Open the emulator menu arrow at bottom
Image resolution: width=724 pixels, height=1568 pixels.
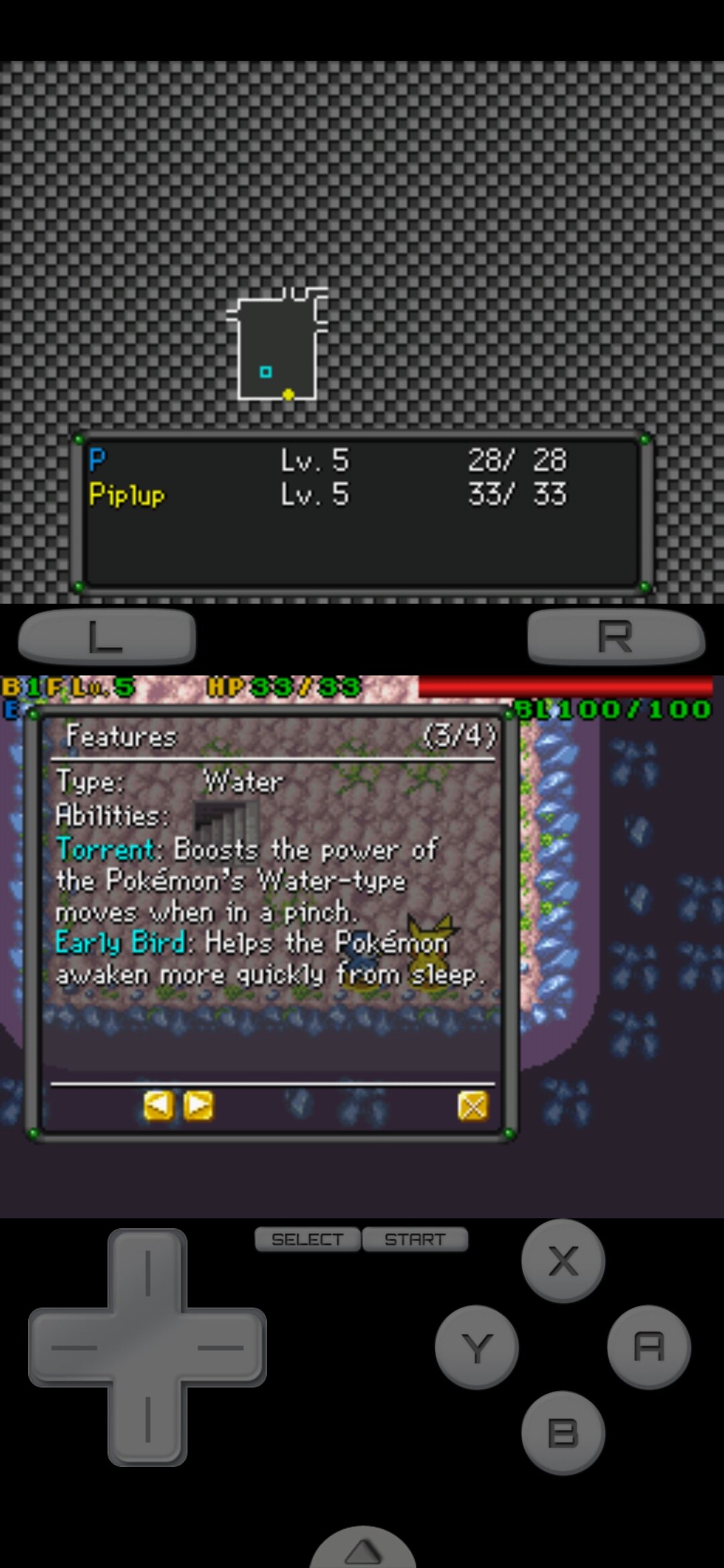coord(363,1549)
